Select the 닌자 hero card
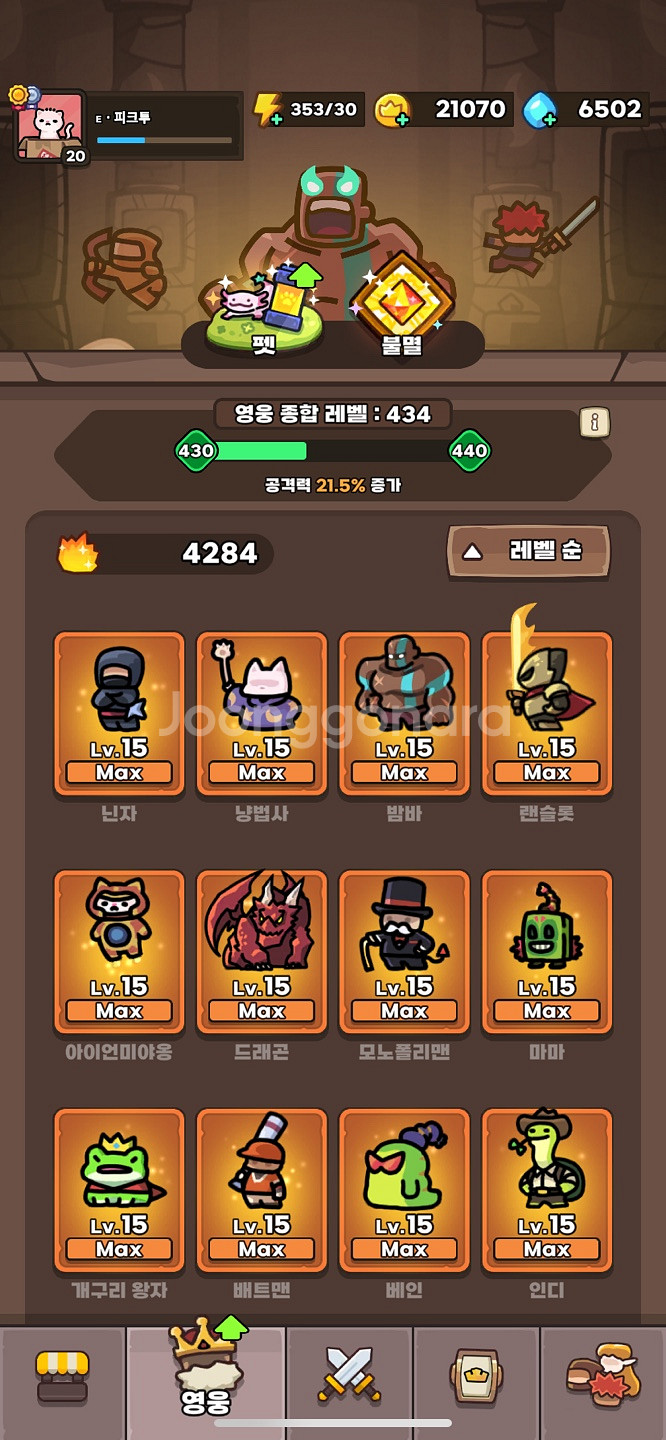 tap(119, 713)
